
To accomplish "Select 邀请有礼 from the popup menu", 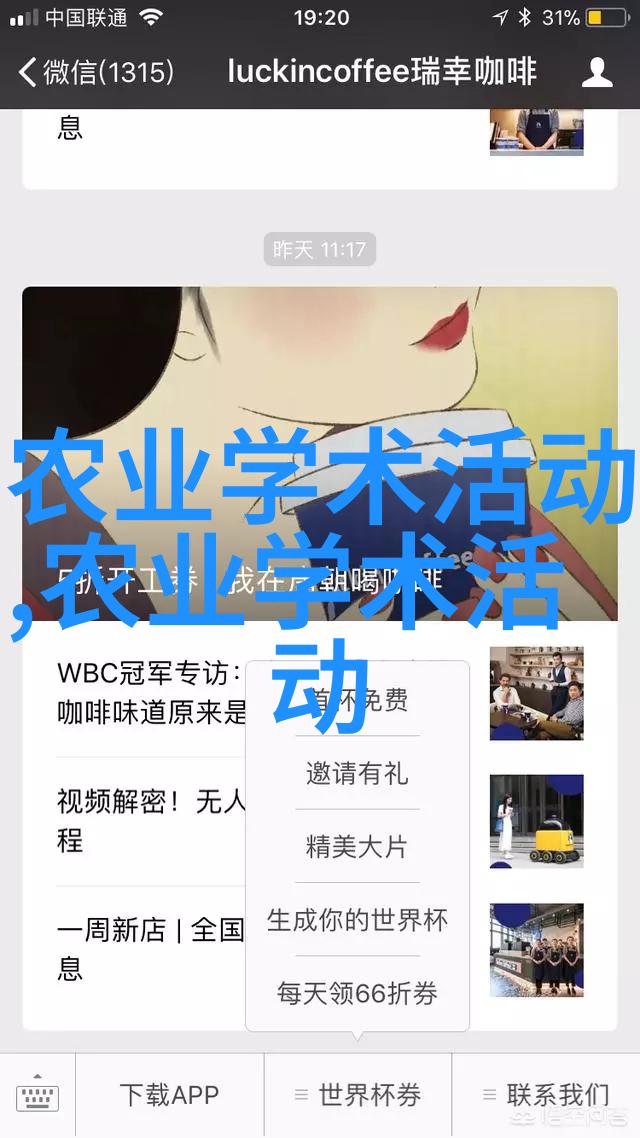I will point(357,773).
